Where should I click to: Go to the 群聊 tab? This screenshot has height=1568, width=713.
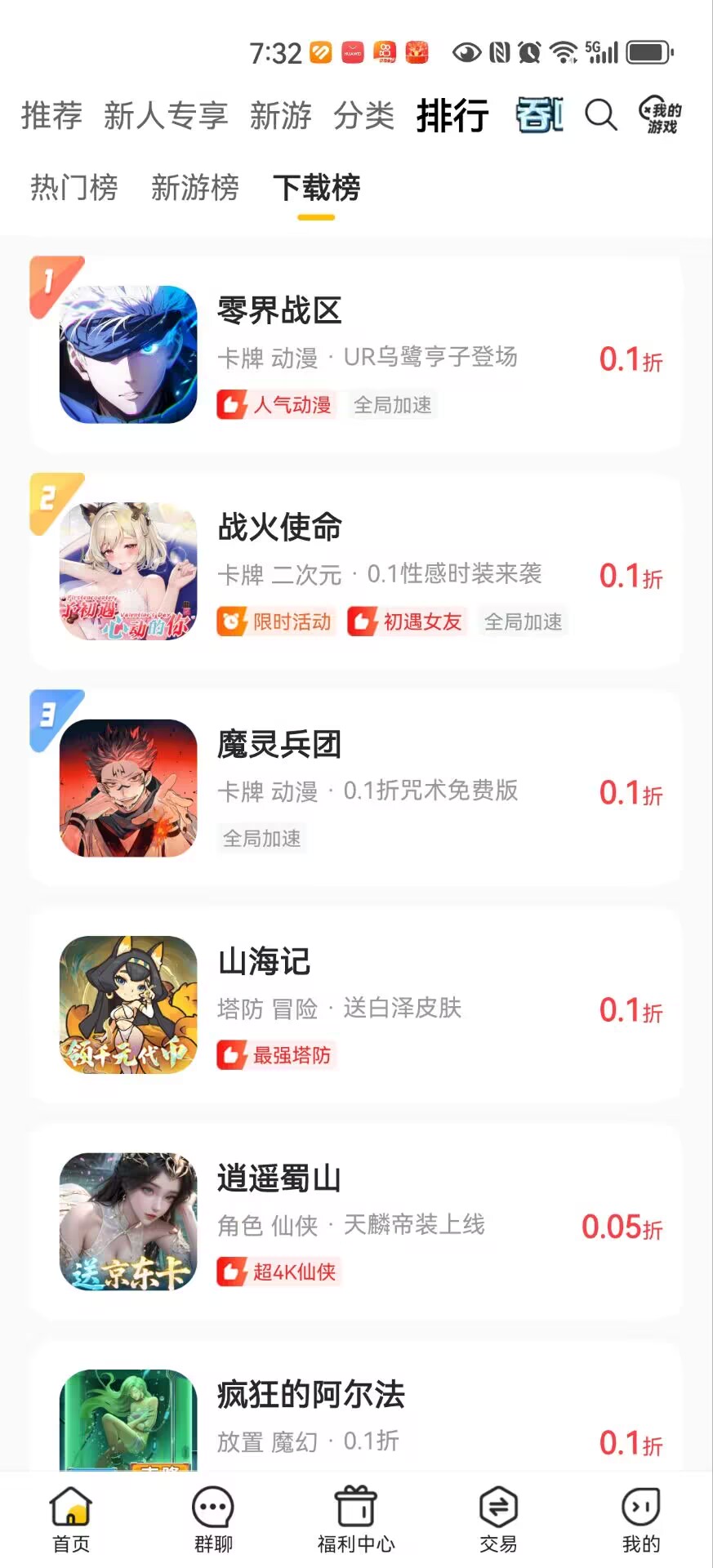[213, 1519]
